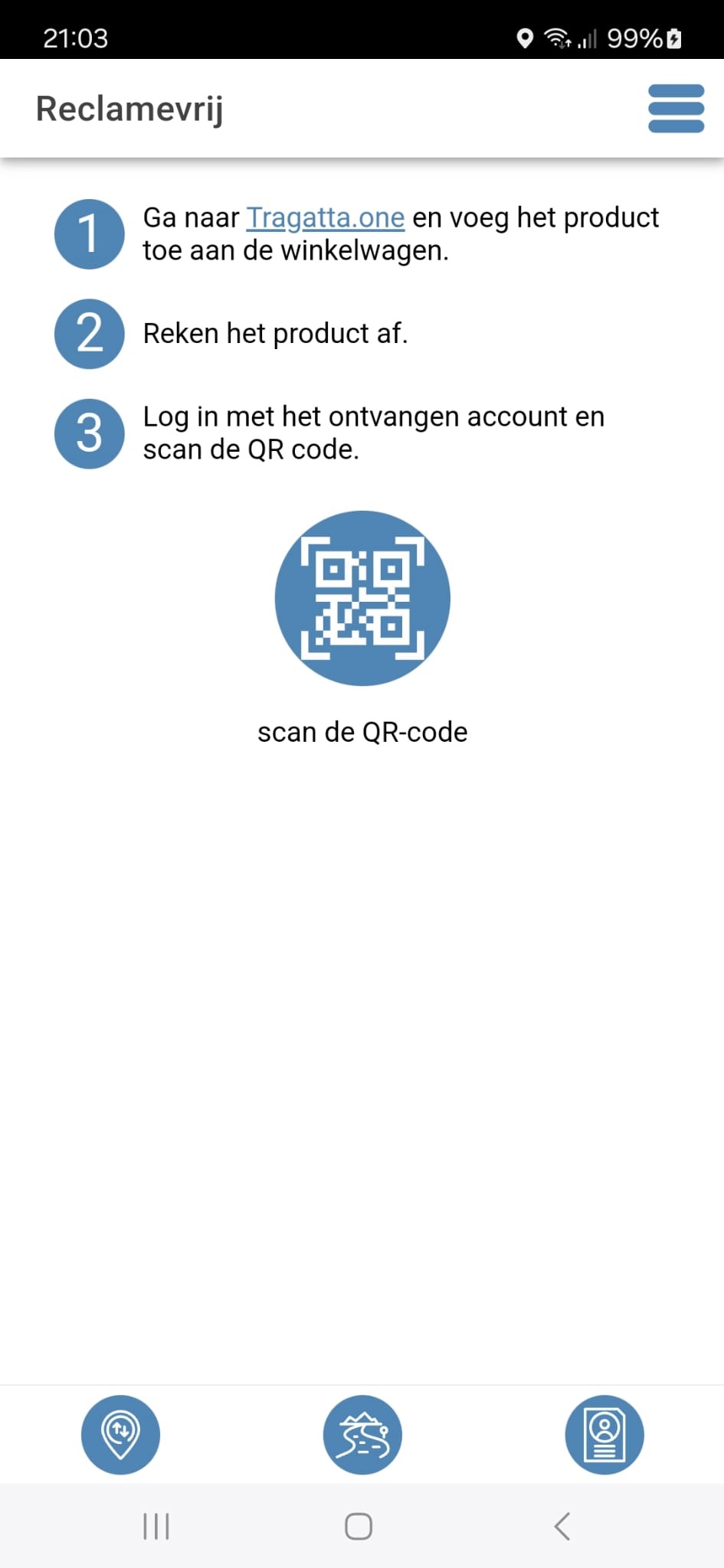Switch to the route map tab
724x1568 pixels.
coord(362,1435)
